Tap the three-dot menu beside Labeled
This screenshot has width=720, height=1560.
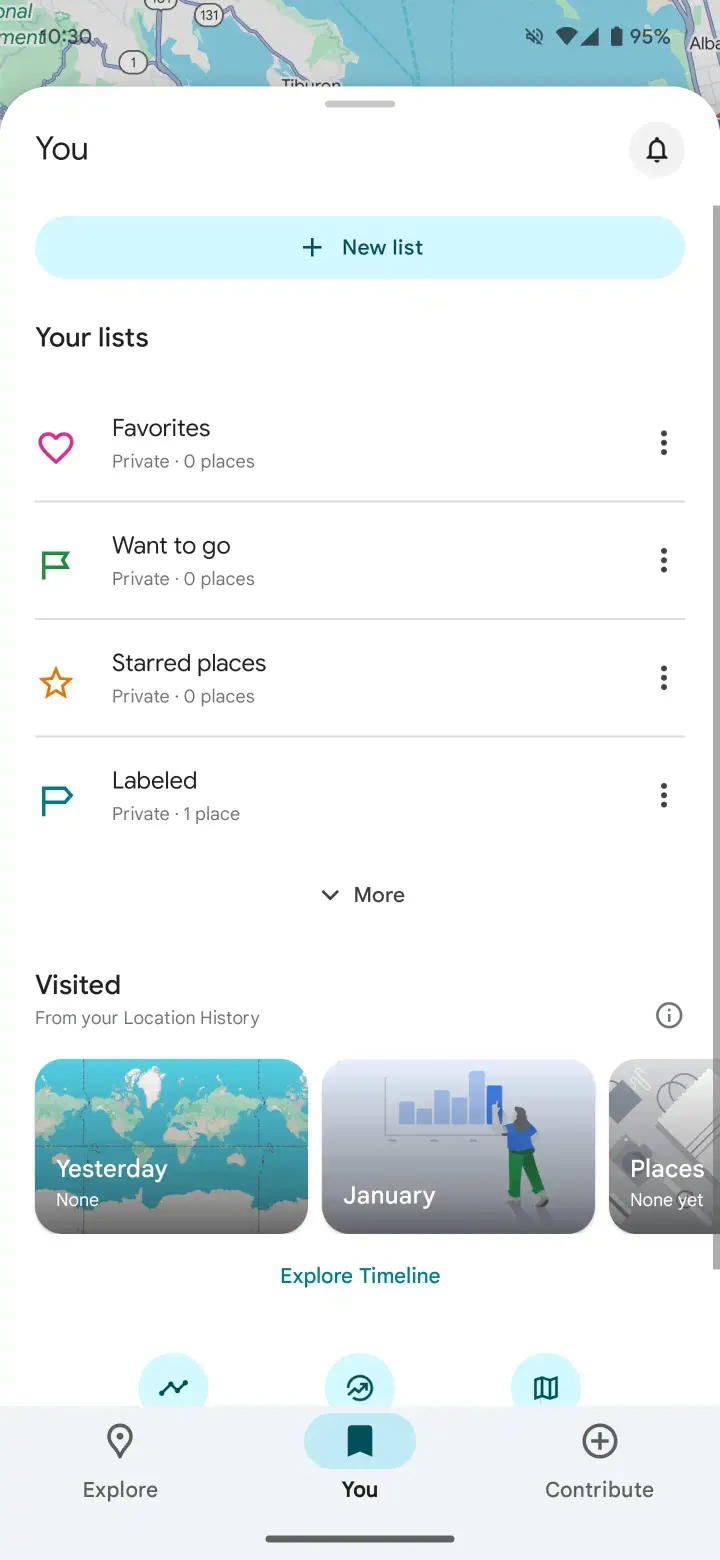[663, 796]
